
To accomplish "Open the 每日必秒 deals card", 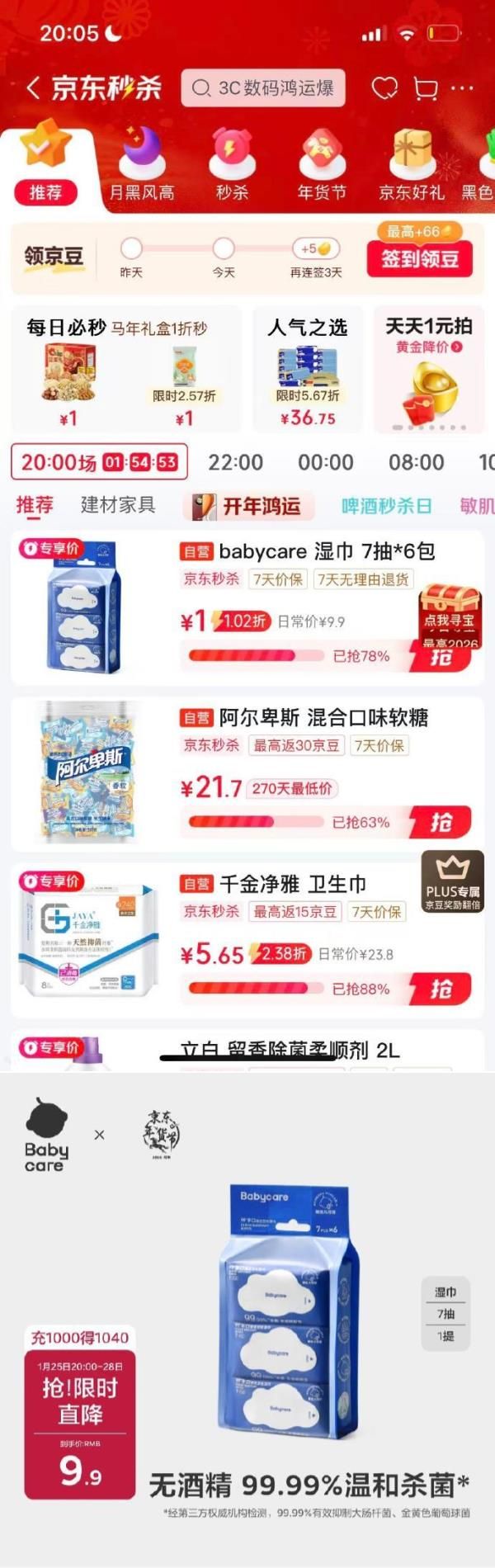I will (125, 370).
